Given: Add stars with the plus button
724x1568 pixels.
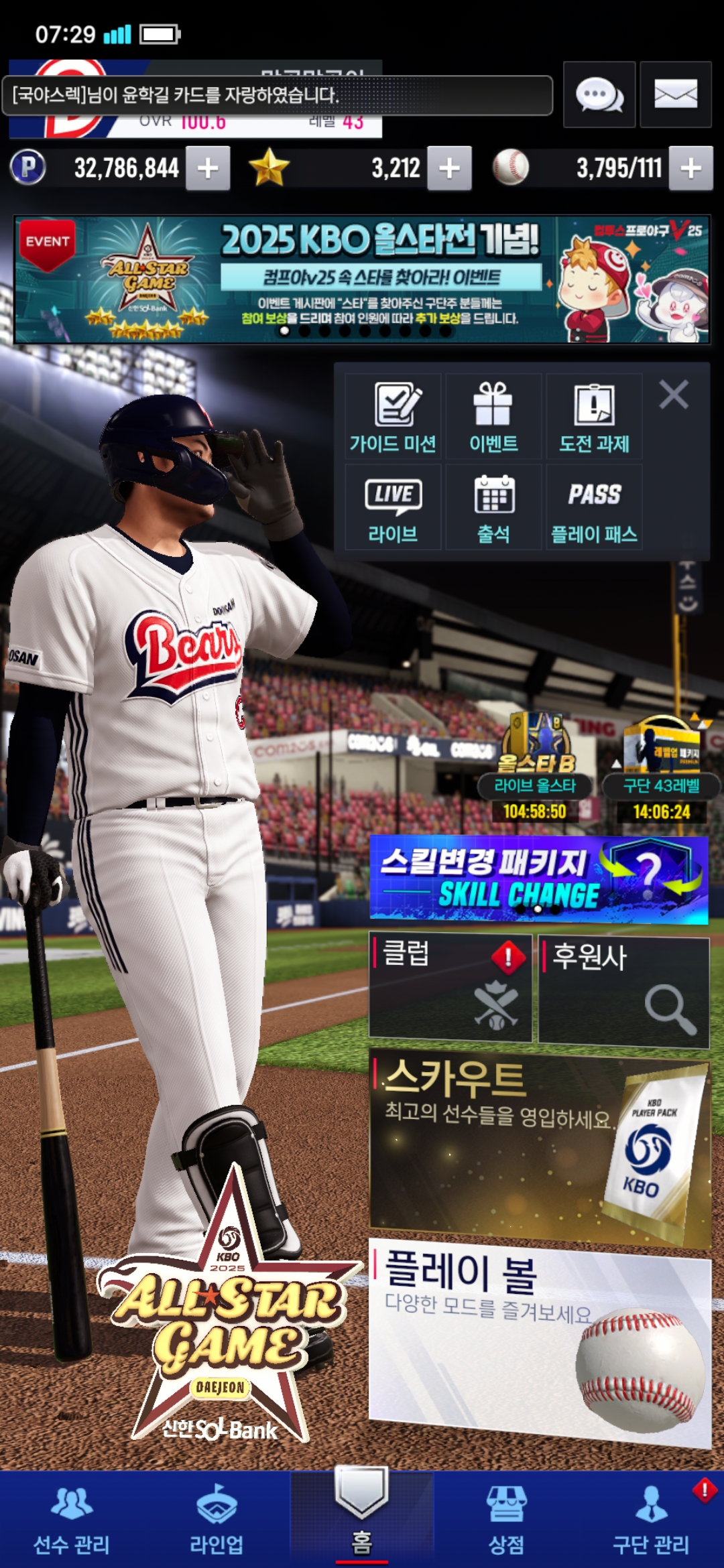Looking at the screenshot, I should click(x=449, y=168).
